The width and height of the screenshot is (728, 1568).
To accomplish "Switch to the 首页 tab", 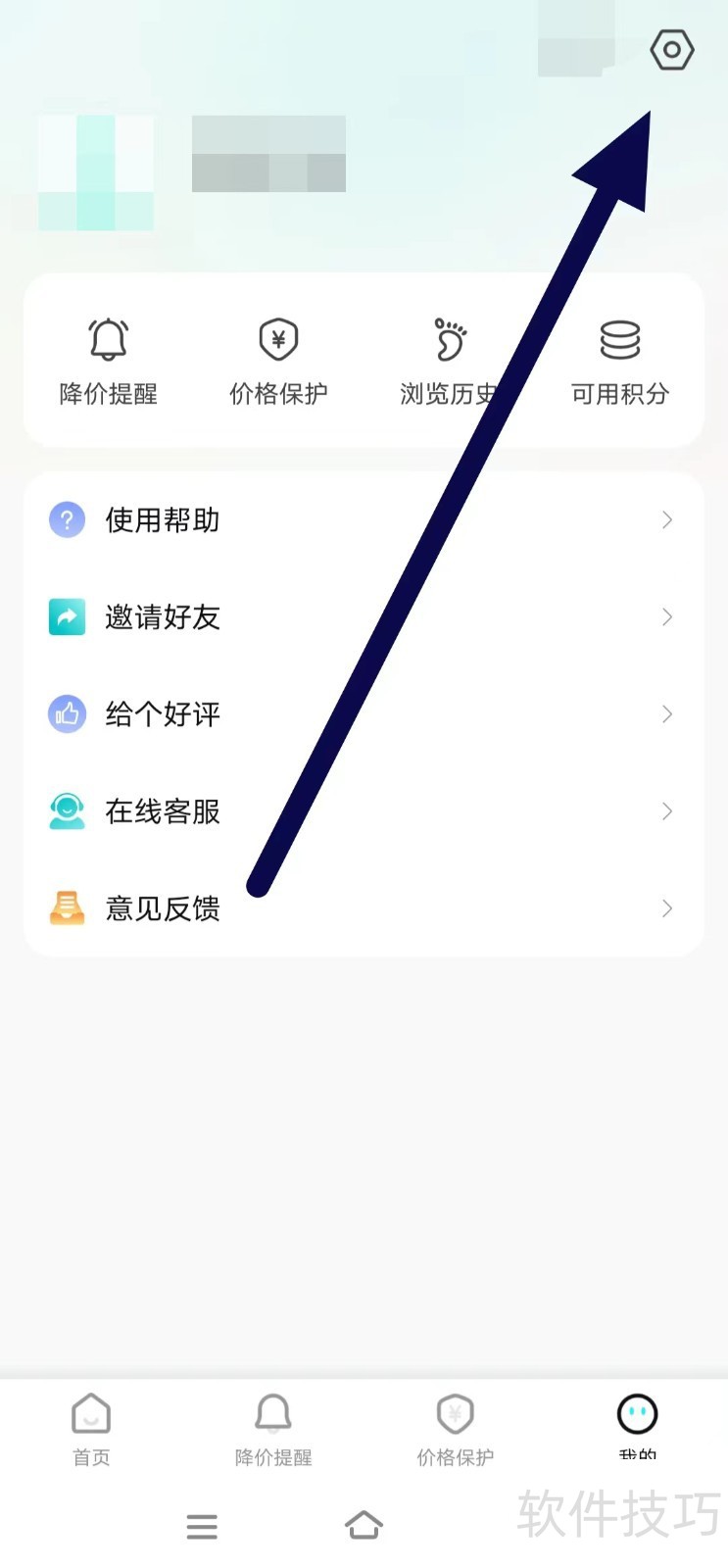I will tap(91, 1429).
